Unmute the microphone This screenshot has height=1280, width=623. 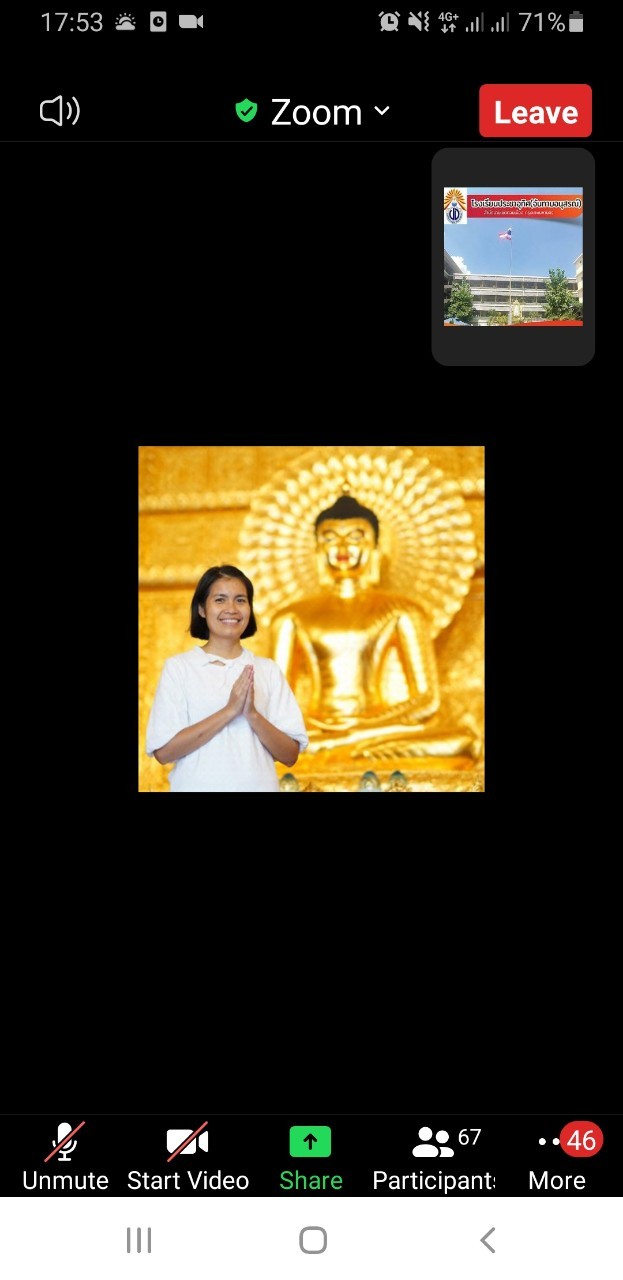(65, 1157)
